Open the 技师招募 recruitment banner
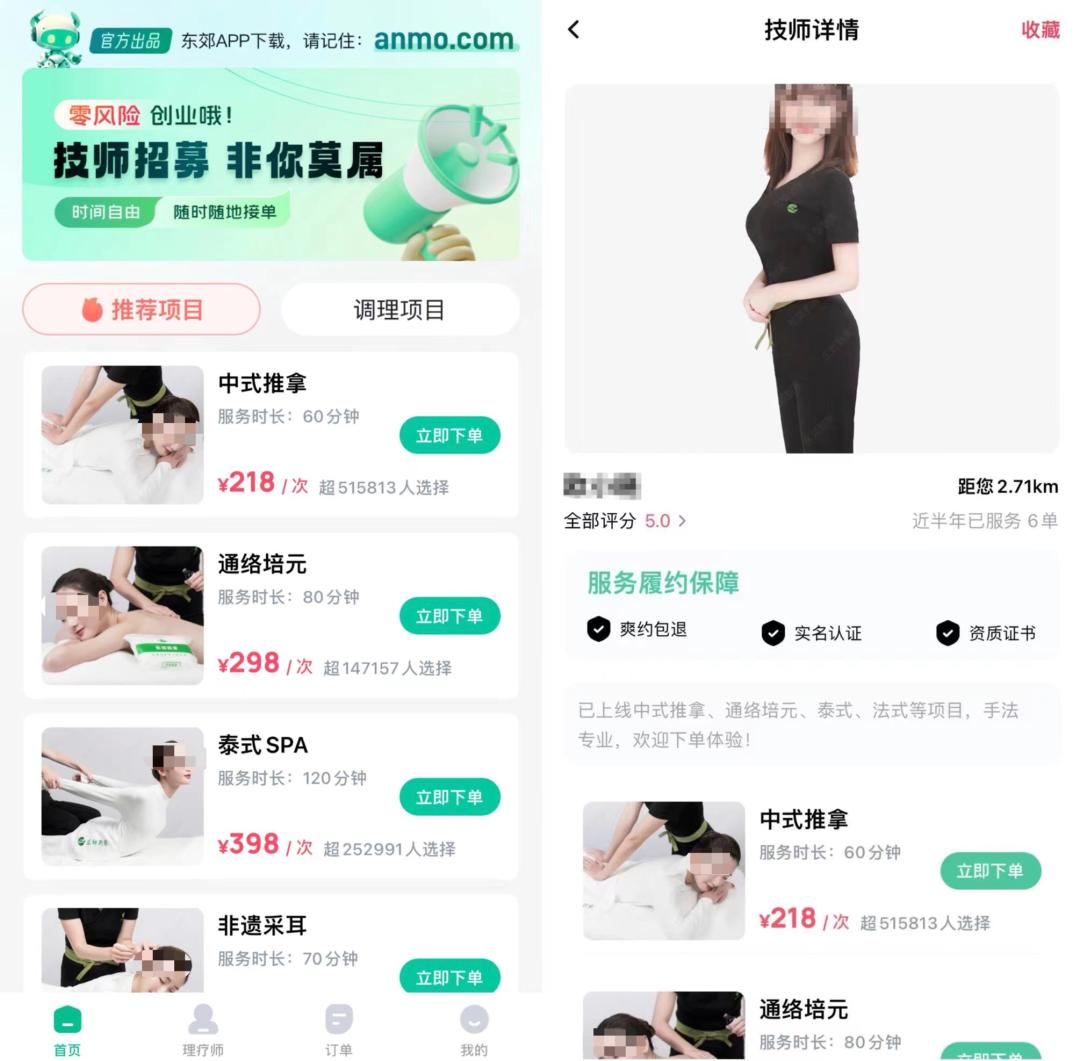Screen dimensions: 1080x1061 click(271, 165)
